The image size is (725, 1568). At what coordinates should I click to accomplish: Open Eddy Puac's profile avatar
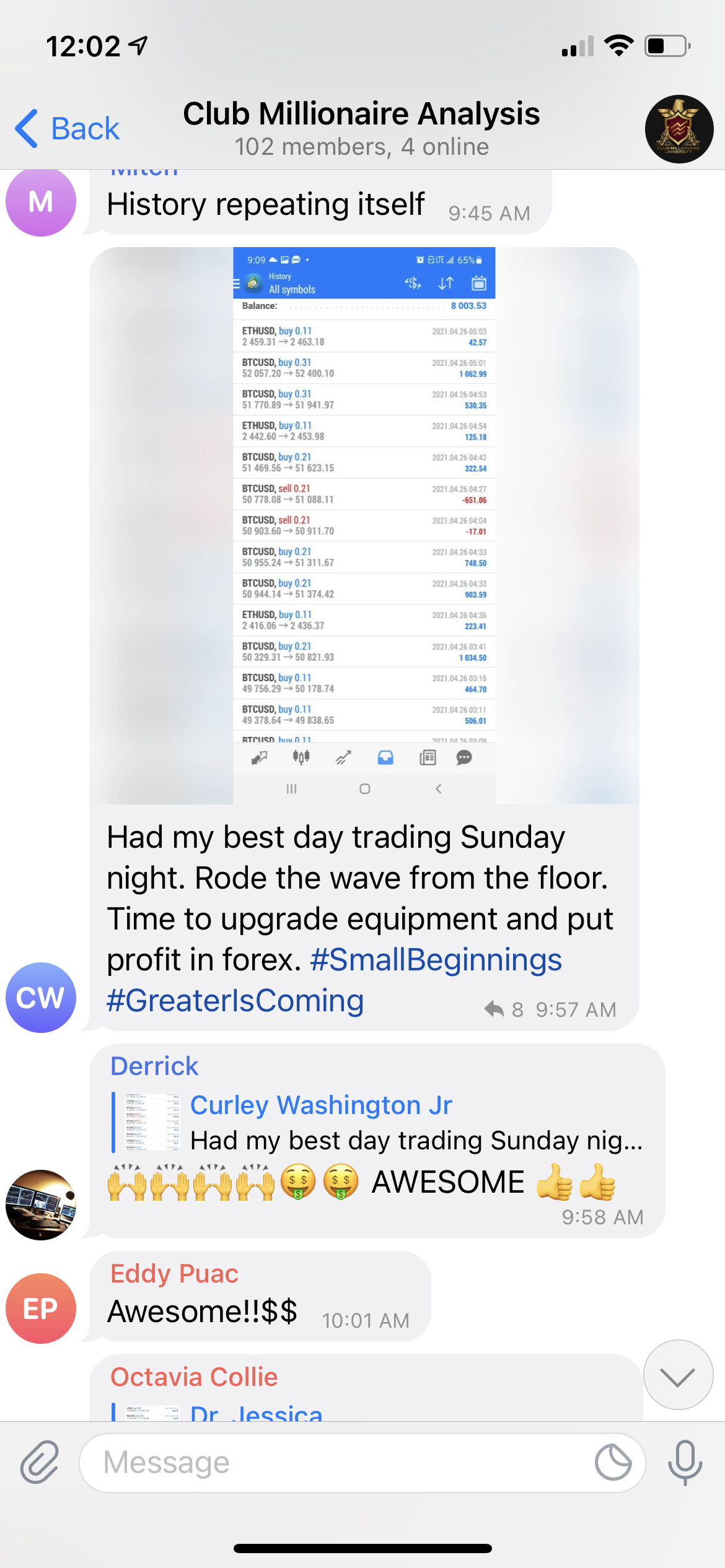pos(41,1308)
